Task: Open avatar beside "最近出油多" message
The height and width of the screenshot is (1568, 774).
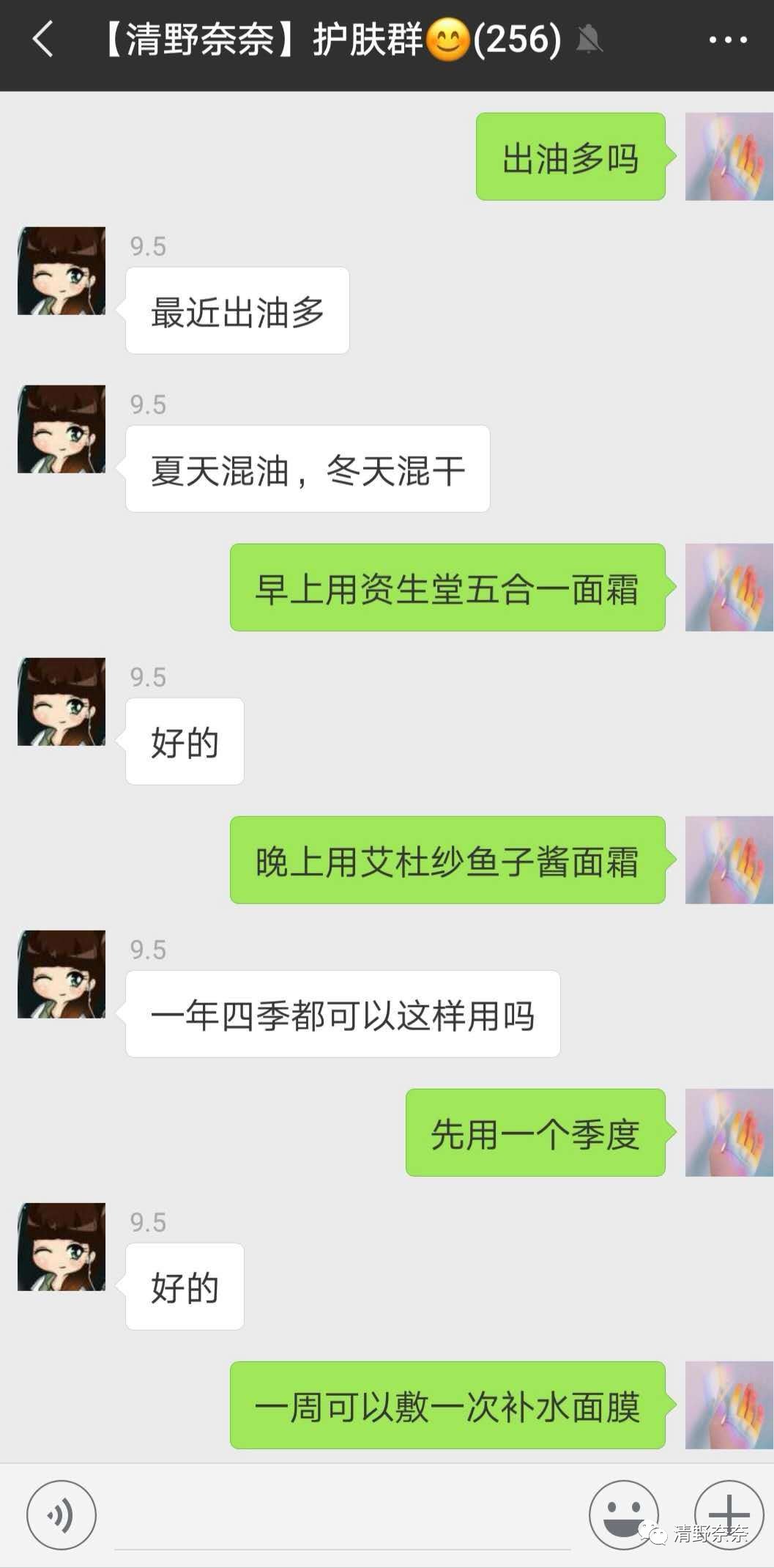Action: point(62,271)
